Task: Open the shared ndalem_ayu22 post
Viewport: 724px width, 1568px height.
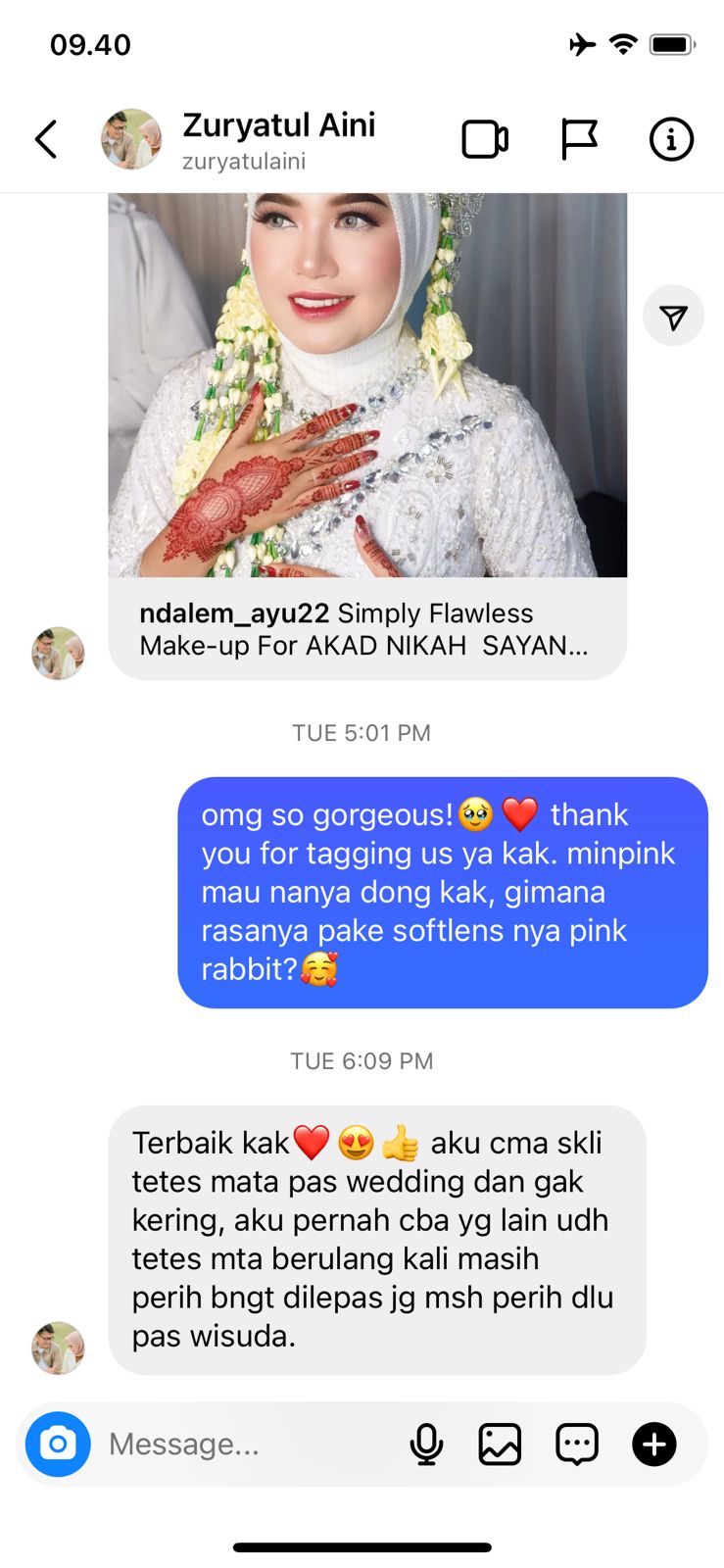Action: click(x=367, y=412)
